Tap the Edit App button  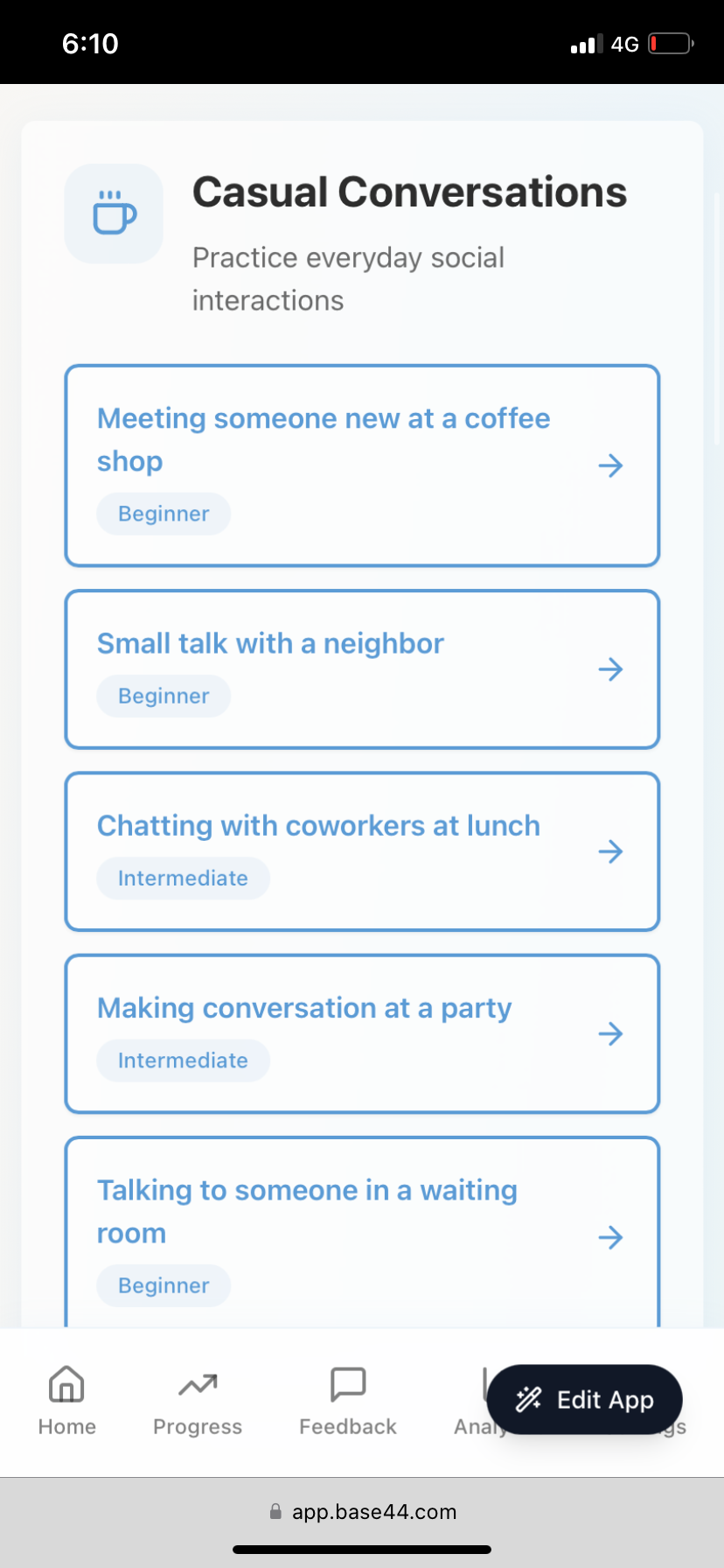(x=585, y=1399)
